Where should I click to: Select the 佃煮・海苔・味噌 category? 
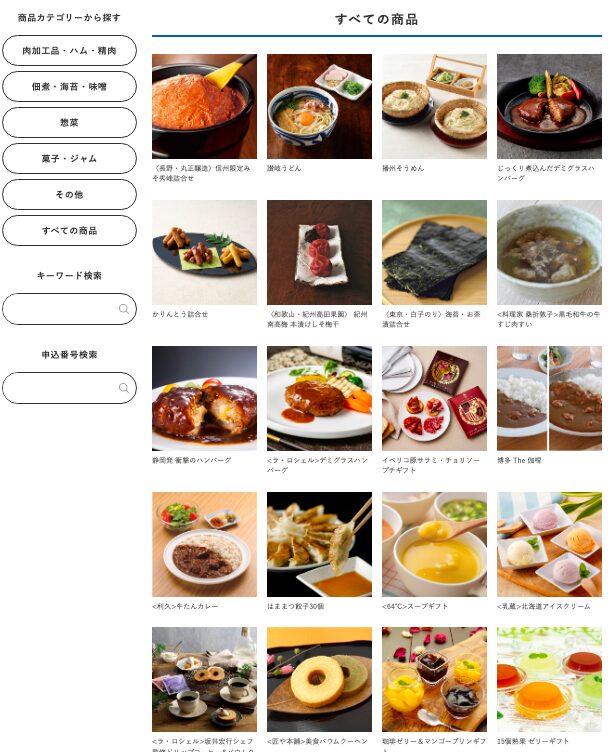69,86
